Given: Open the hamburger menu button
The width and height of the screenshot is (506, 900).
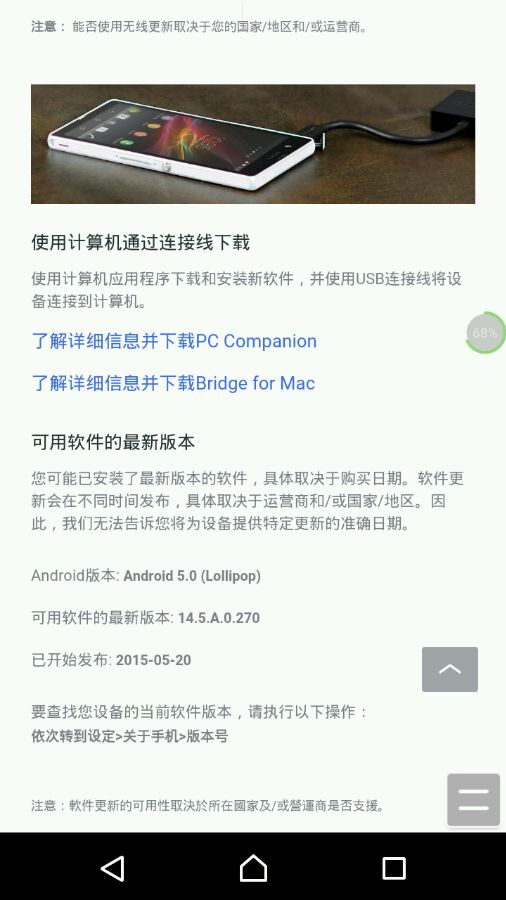Looking at the screenshot, I should point(473,800).
